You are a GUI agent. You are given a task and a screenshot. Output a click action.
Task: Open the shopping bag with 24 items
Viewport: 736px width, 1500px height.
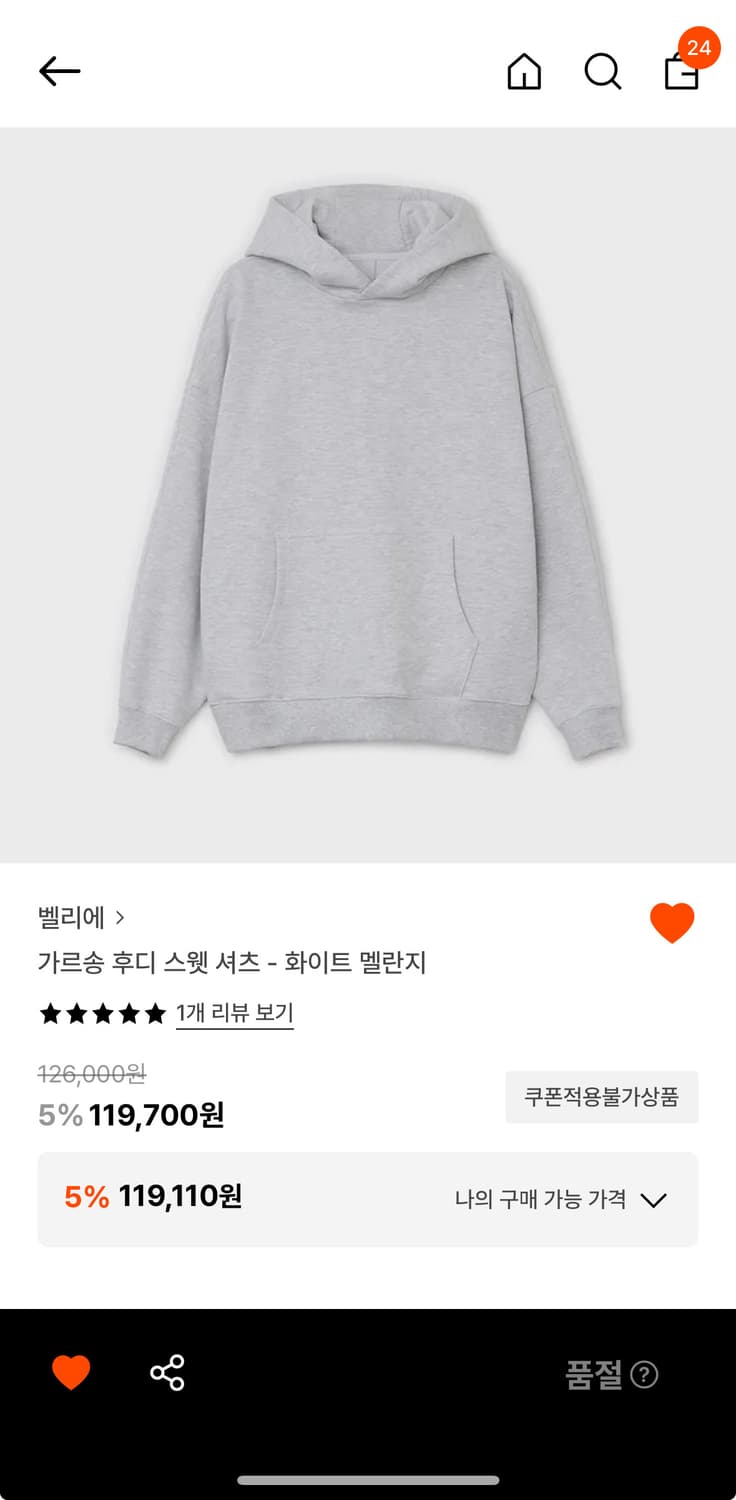click(x=682, y=71)
